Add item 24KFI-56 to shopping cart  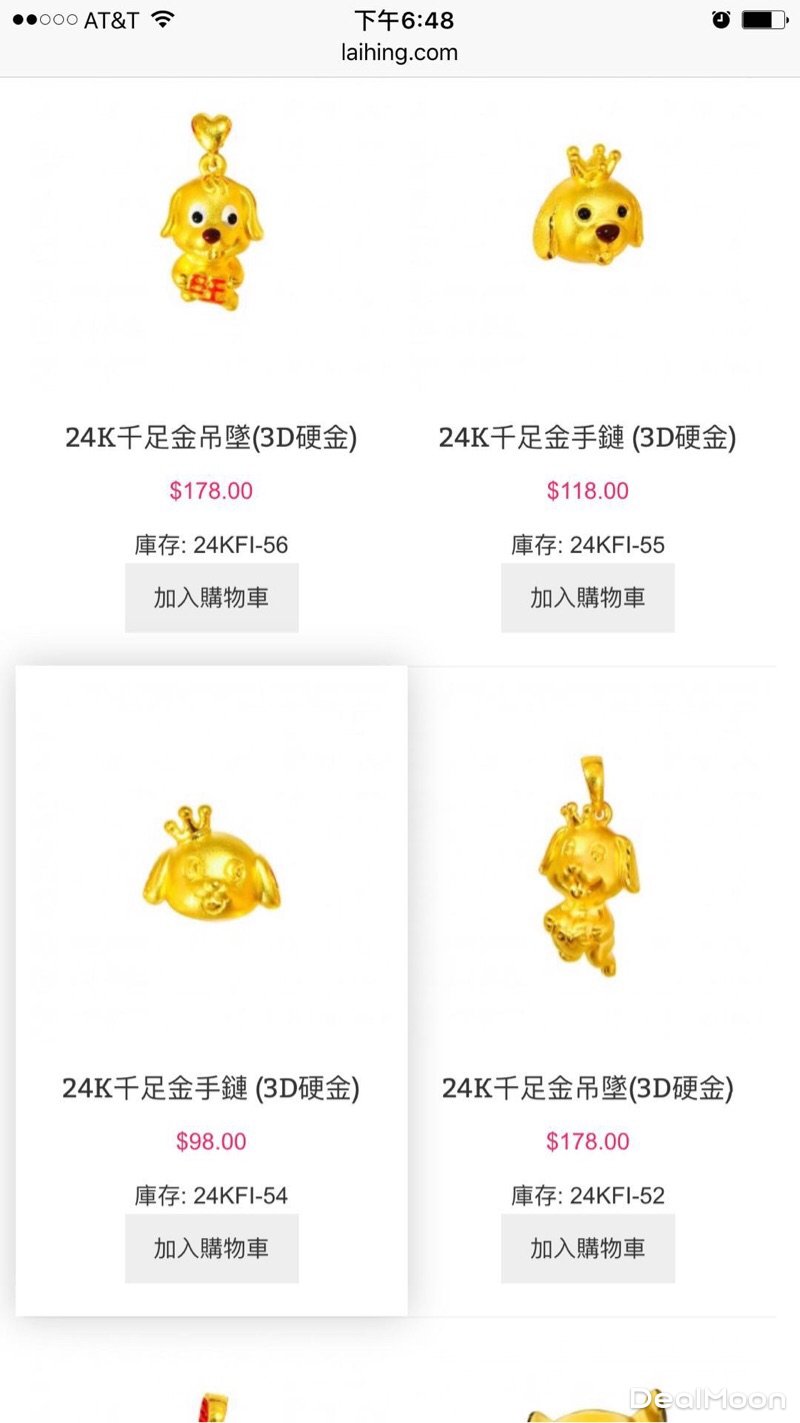(211, 598)
